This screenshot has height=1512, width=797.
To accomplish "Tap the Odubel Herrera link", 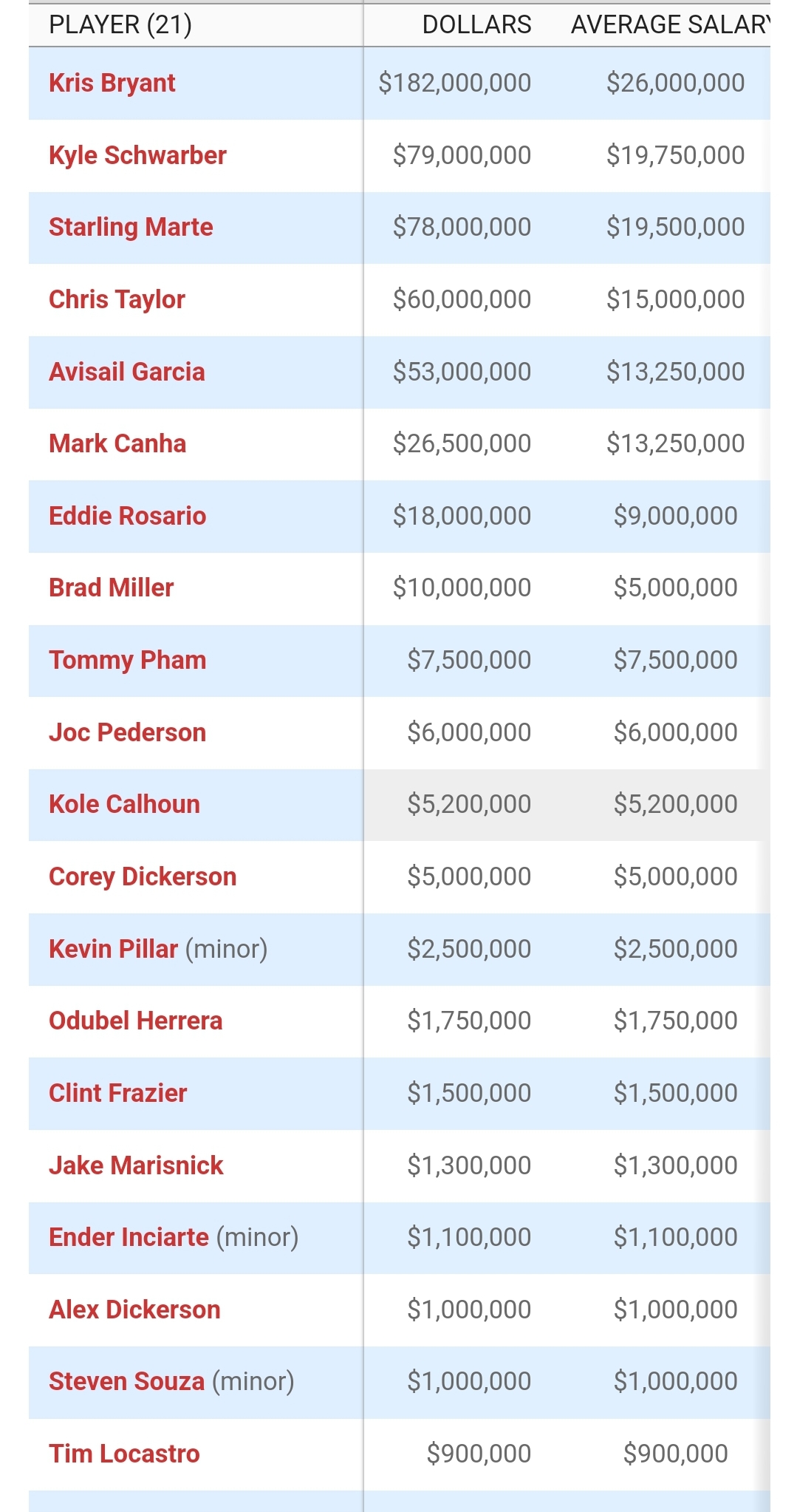I will [135, 1021].
